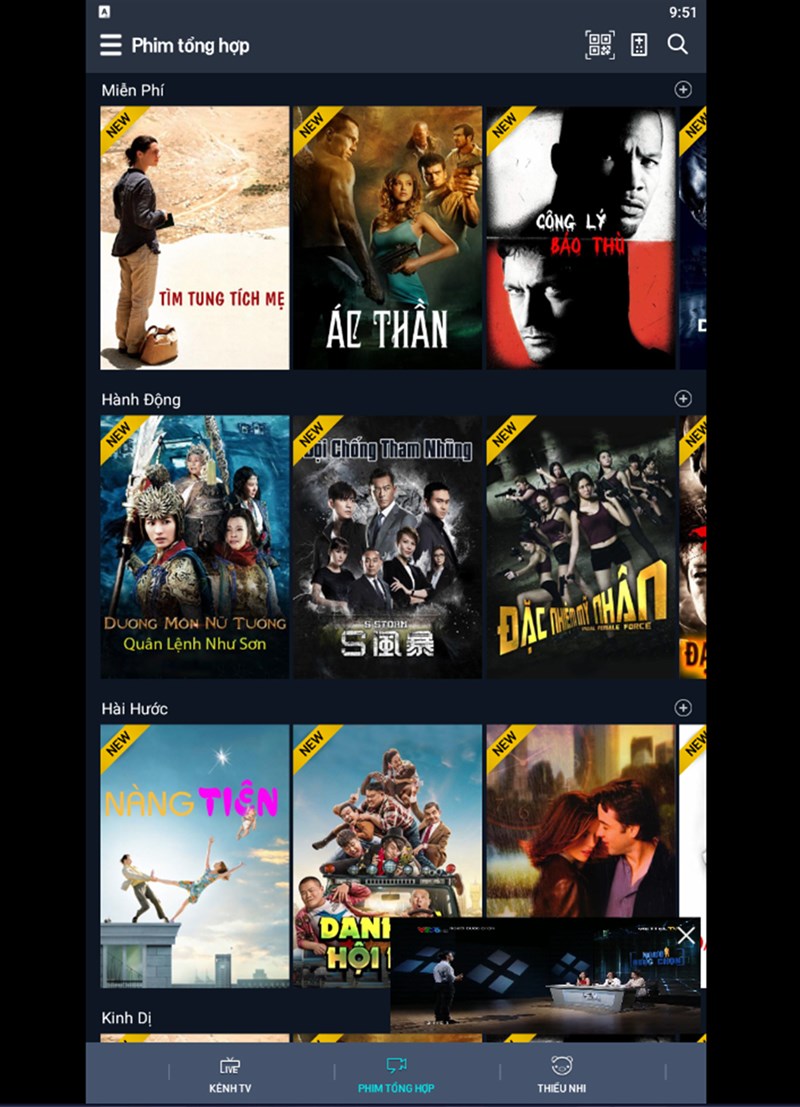The image size is (800, 1107).
Task: Open the movie Tìm Tung Tích Mẹ
Action: click(195, 238)
